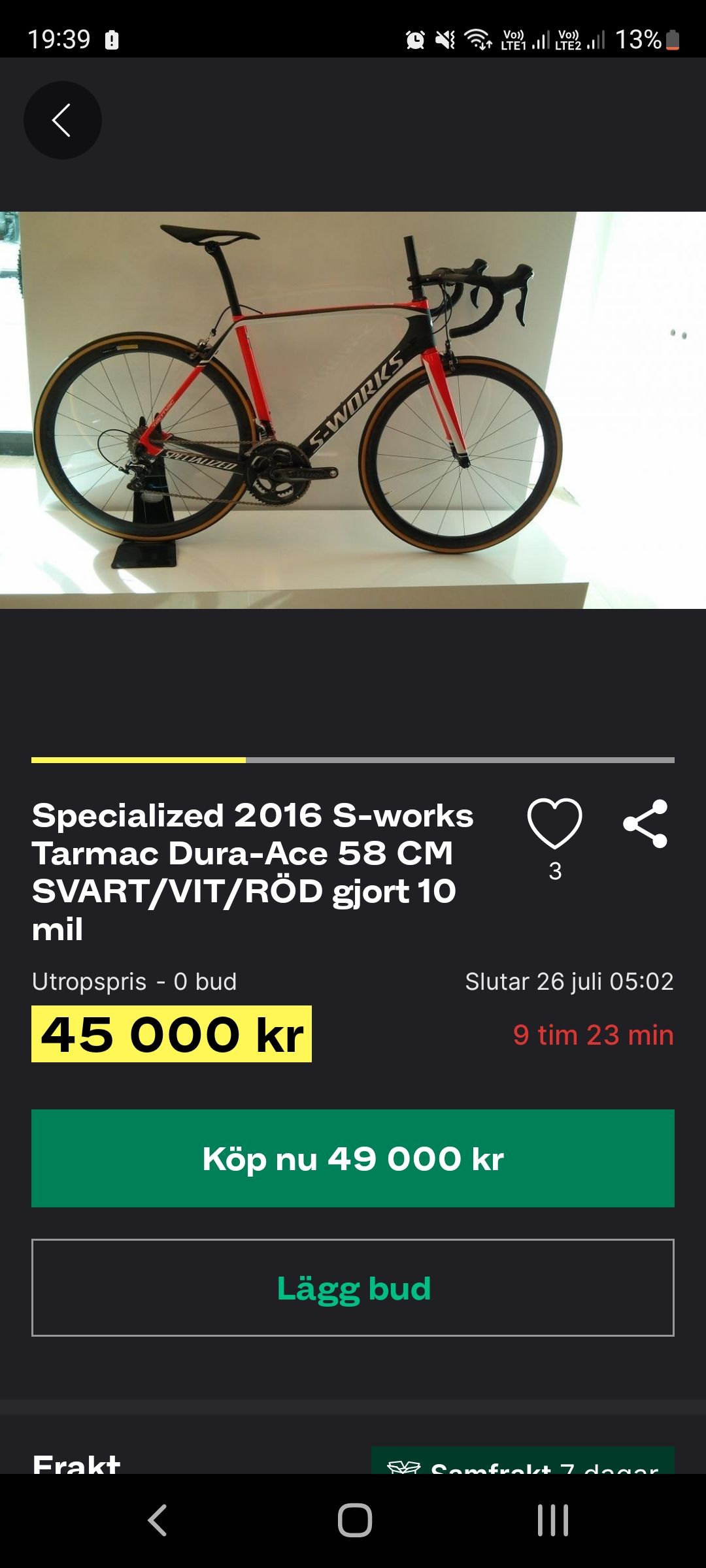Save listing with the heart icon
Viewport: 706px width, 1568px height.
(x=555, y=823)
